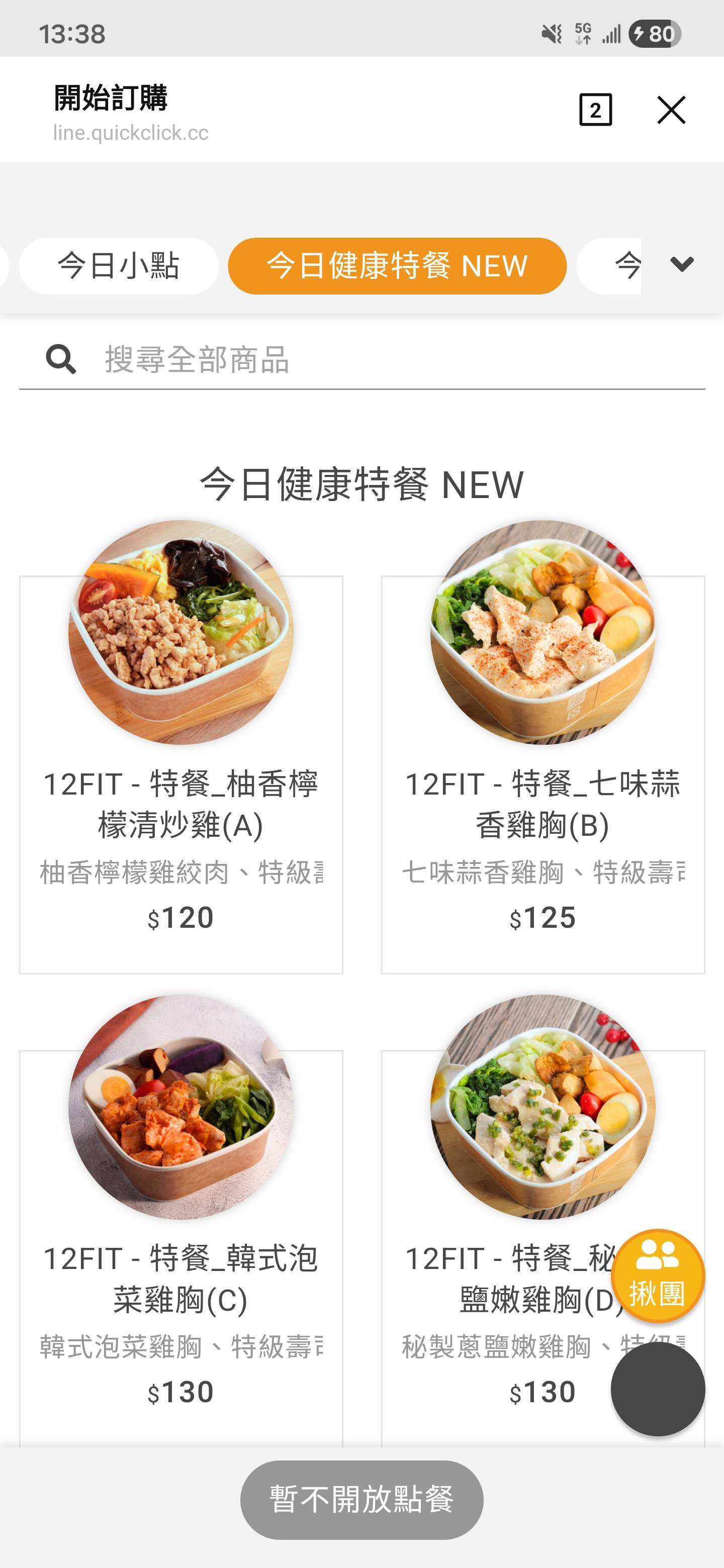Expand the category dropdown chevron
Viewport: 724px width, 1568px height.
[x=681, y=265]
